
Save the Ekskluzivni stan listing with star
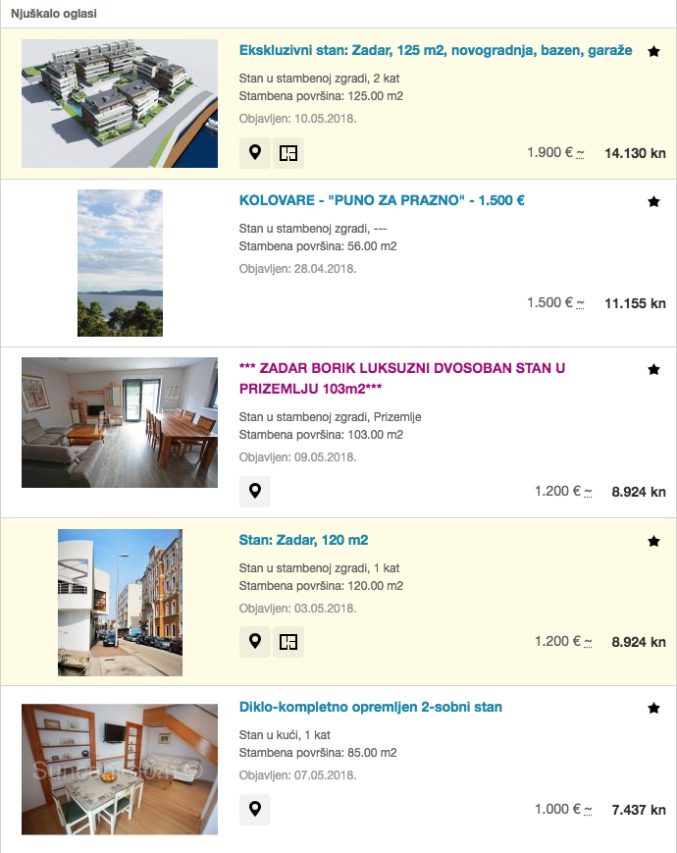(x=654, y=51)
